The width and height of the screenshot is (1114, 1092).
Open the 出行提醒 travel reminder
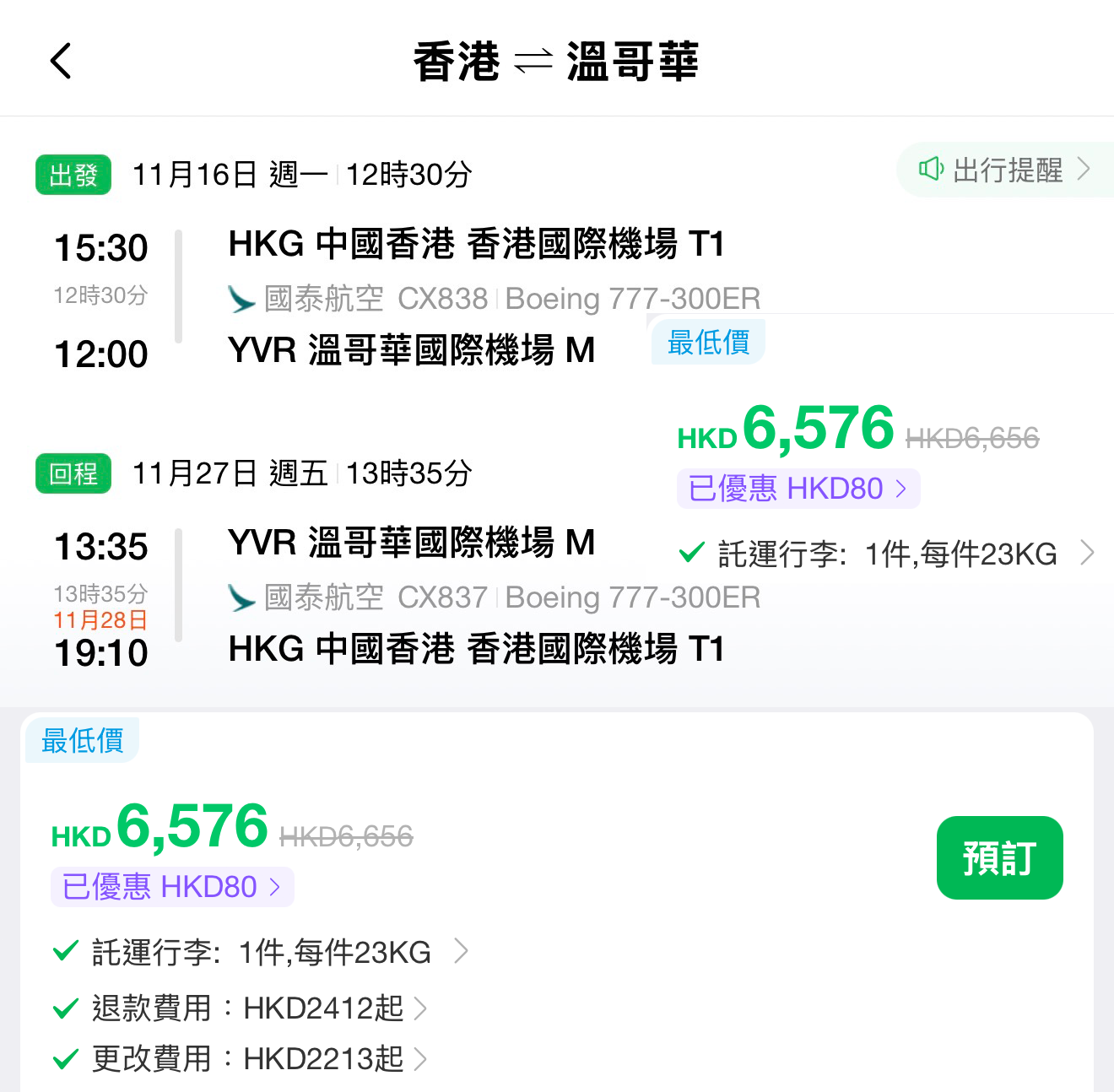[x=1005, y=170]
